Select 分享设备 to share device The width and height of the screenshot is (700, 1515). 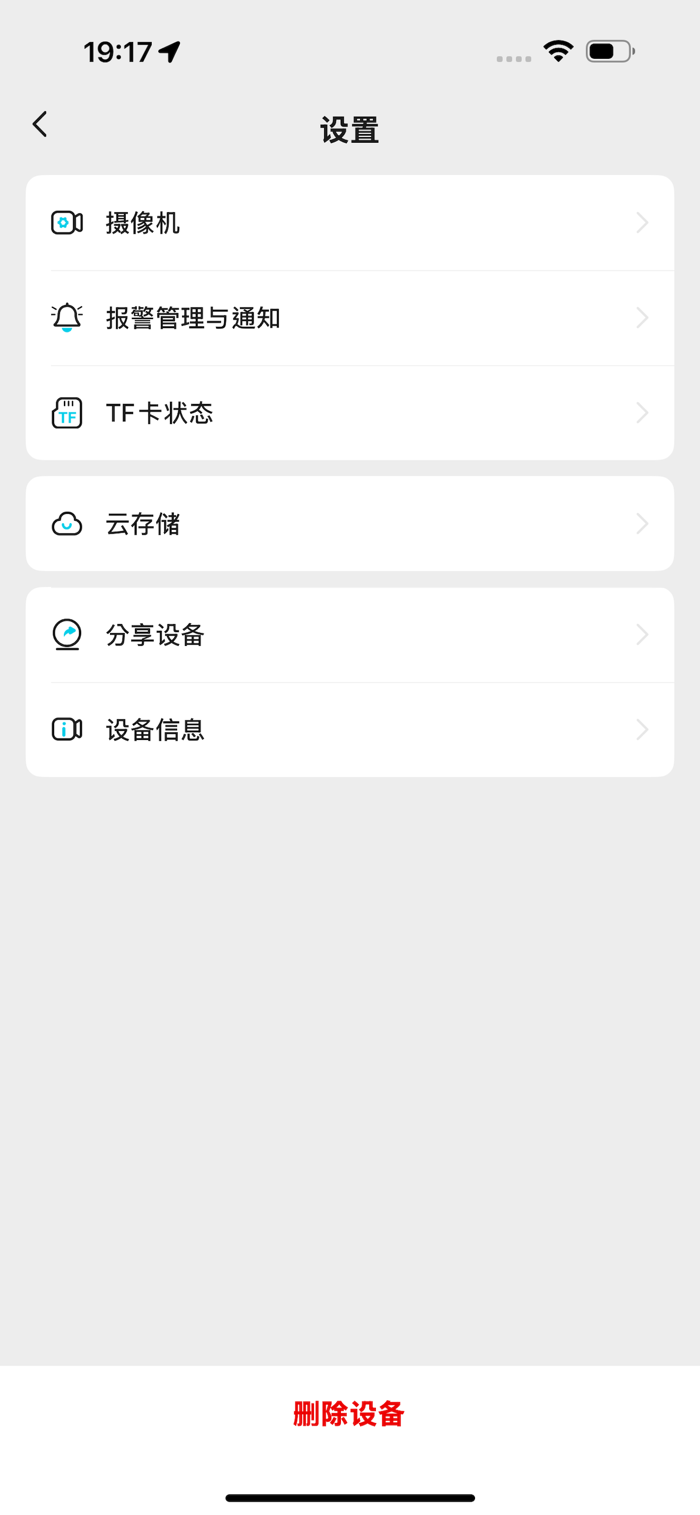tap(350, 635)
